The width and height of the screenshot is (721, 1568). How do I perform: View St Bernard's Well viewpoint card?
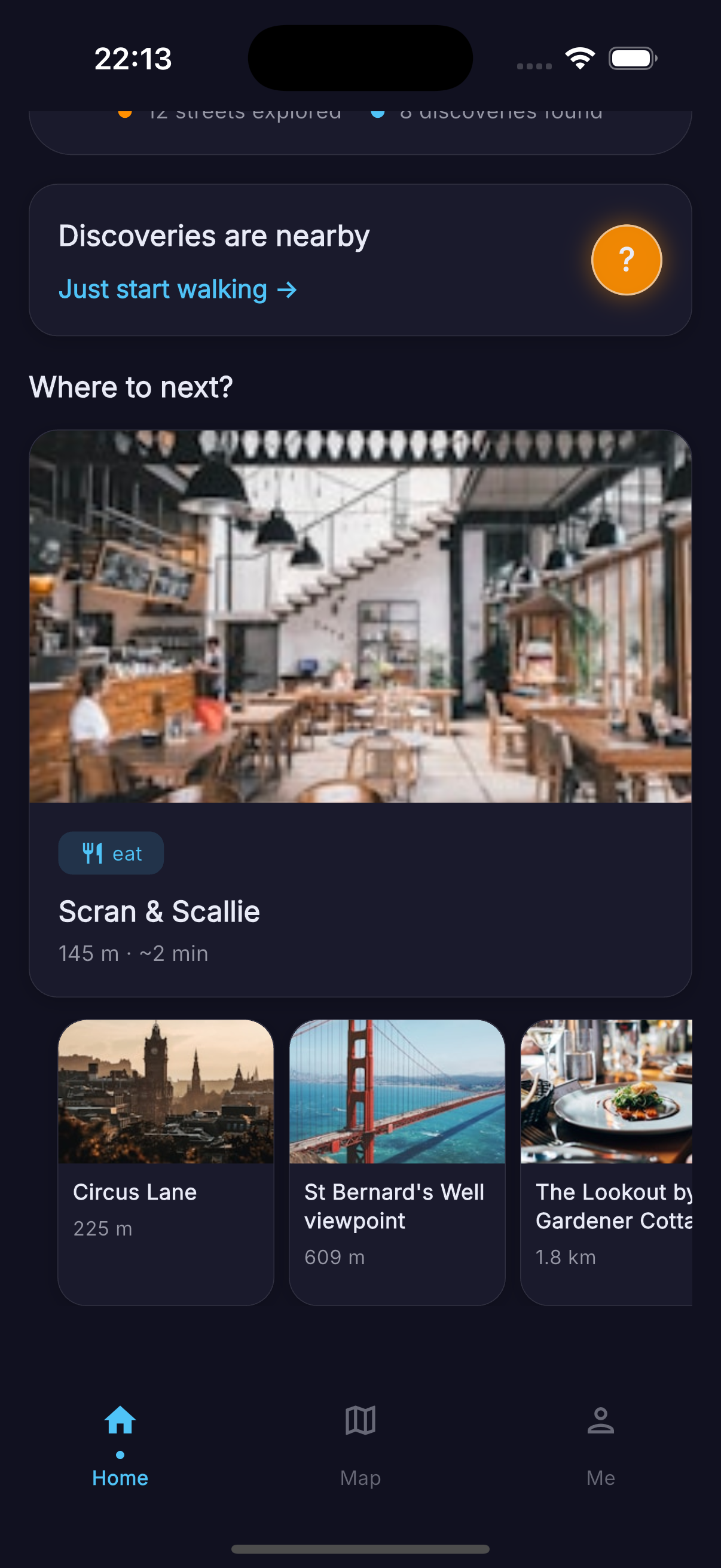point(397,1161)
